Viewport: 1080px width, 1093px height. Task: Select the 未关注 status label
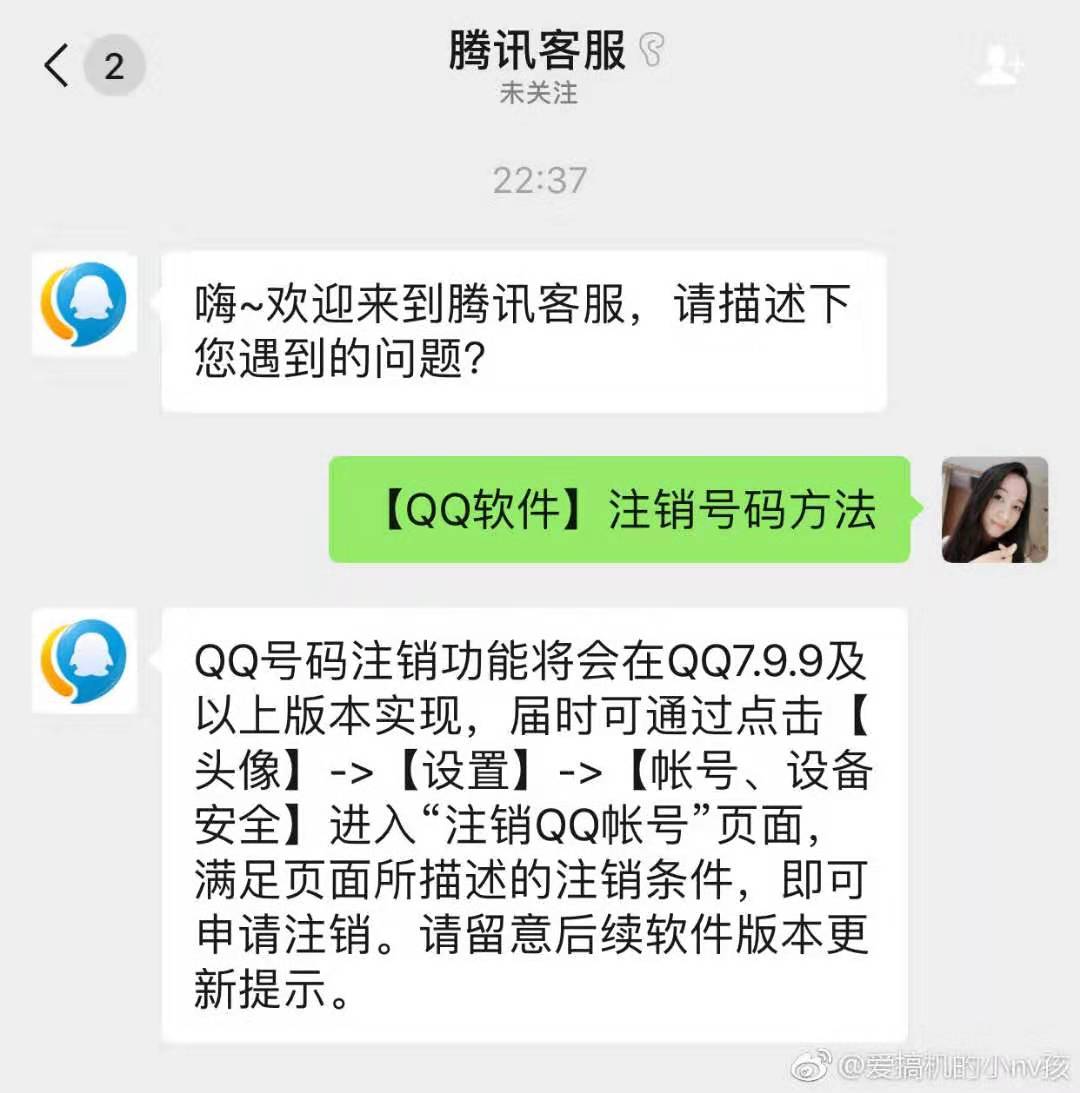point(540,96)
